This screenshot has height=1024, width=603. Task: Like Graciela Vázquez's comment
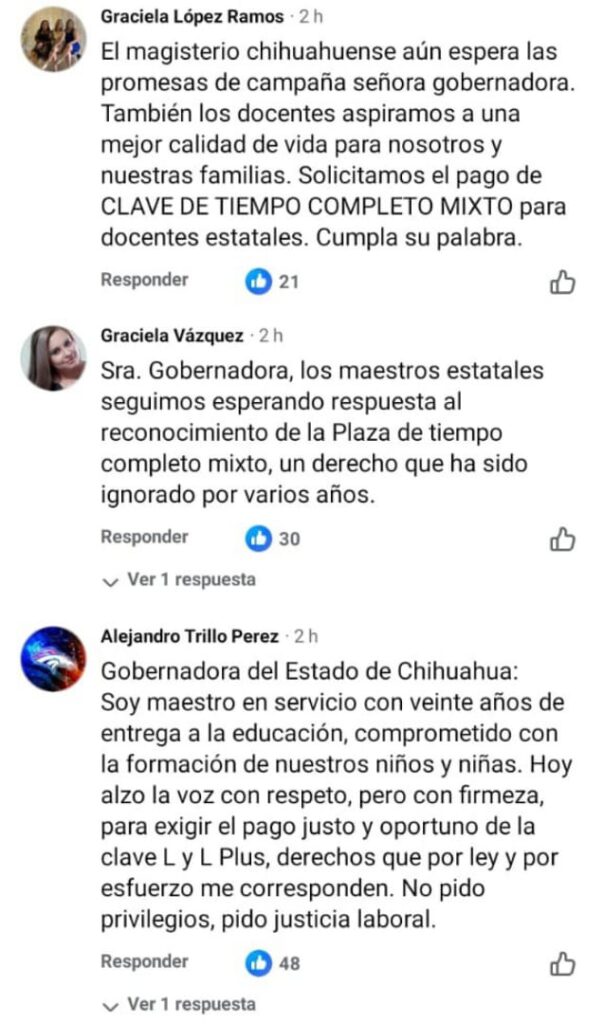[562, 539]
